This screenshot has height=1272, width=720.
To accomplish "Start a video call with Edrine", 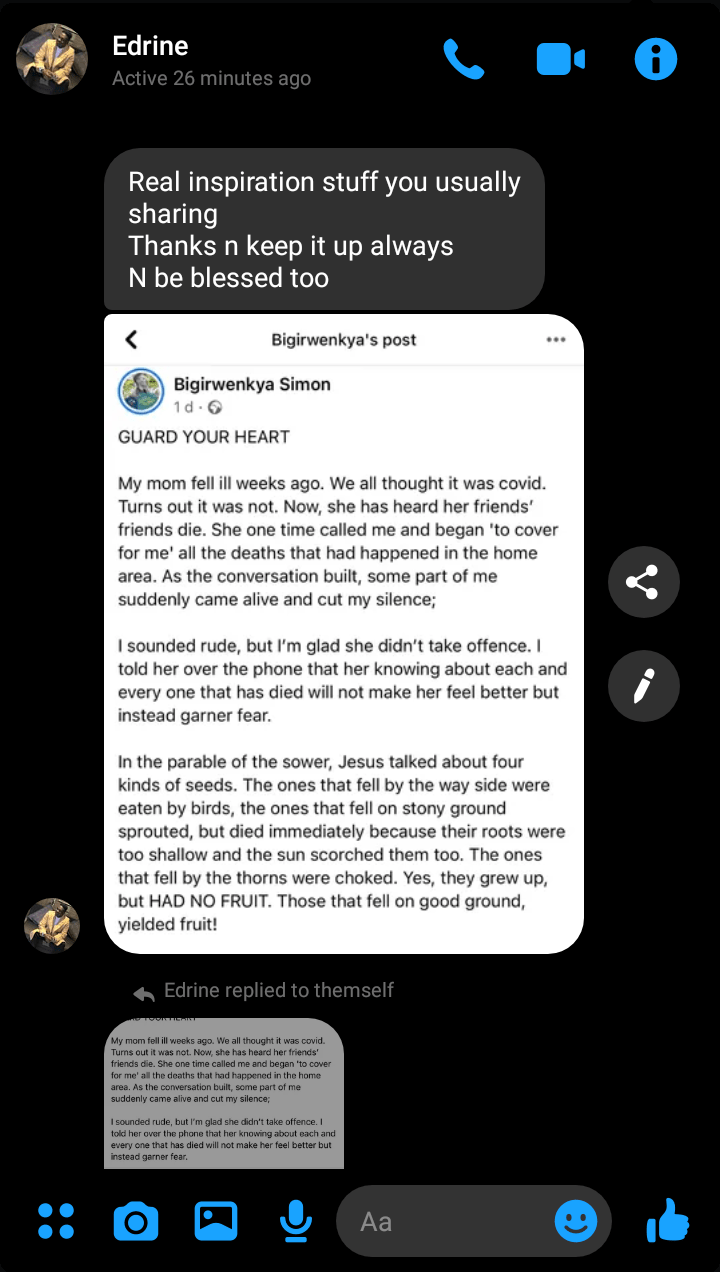I will click(x=560, y=60).
